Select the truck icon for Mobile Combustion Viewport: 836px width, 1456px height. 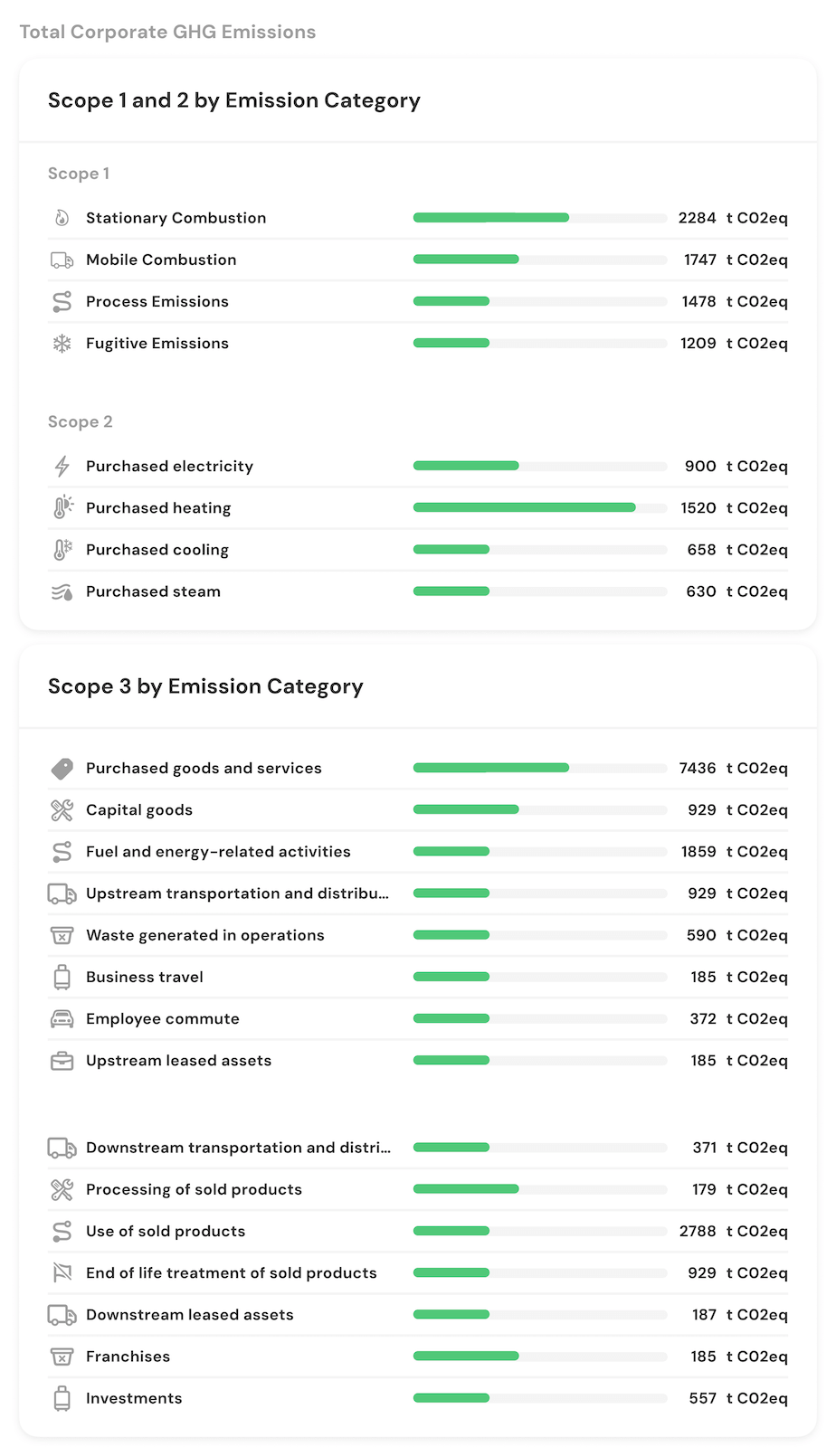coord(61,260)
